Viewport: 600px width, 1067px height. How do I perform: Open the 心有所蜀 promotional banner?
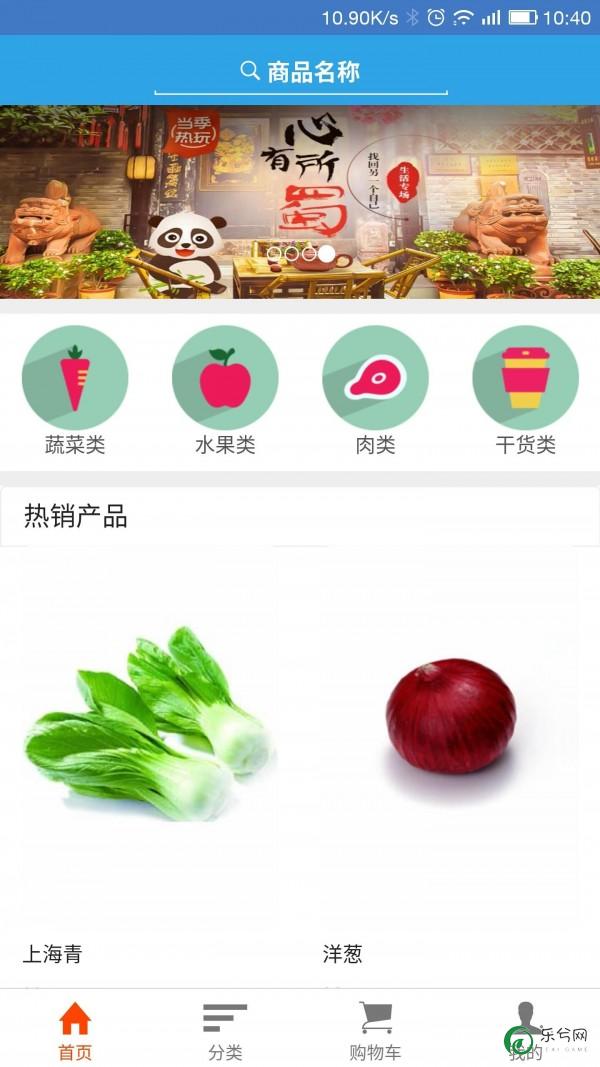(x=300, y=200)
